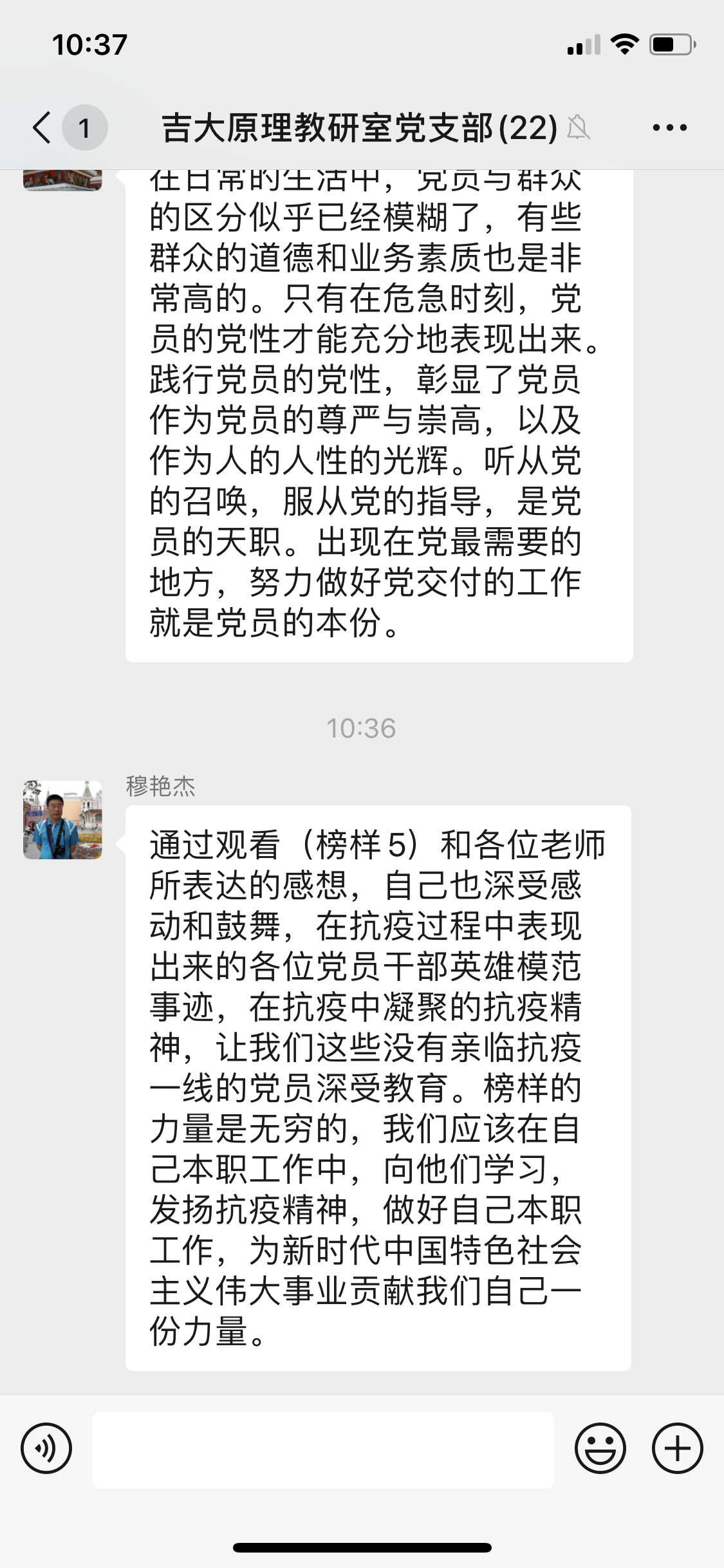View 穆艳杰's profile avatar
The image size is (724, 1568).
(62, 819)
